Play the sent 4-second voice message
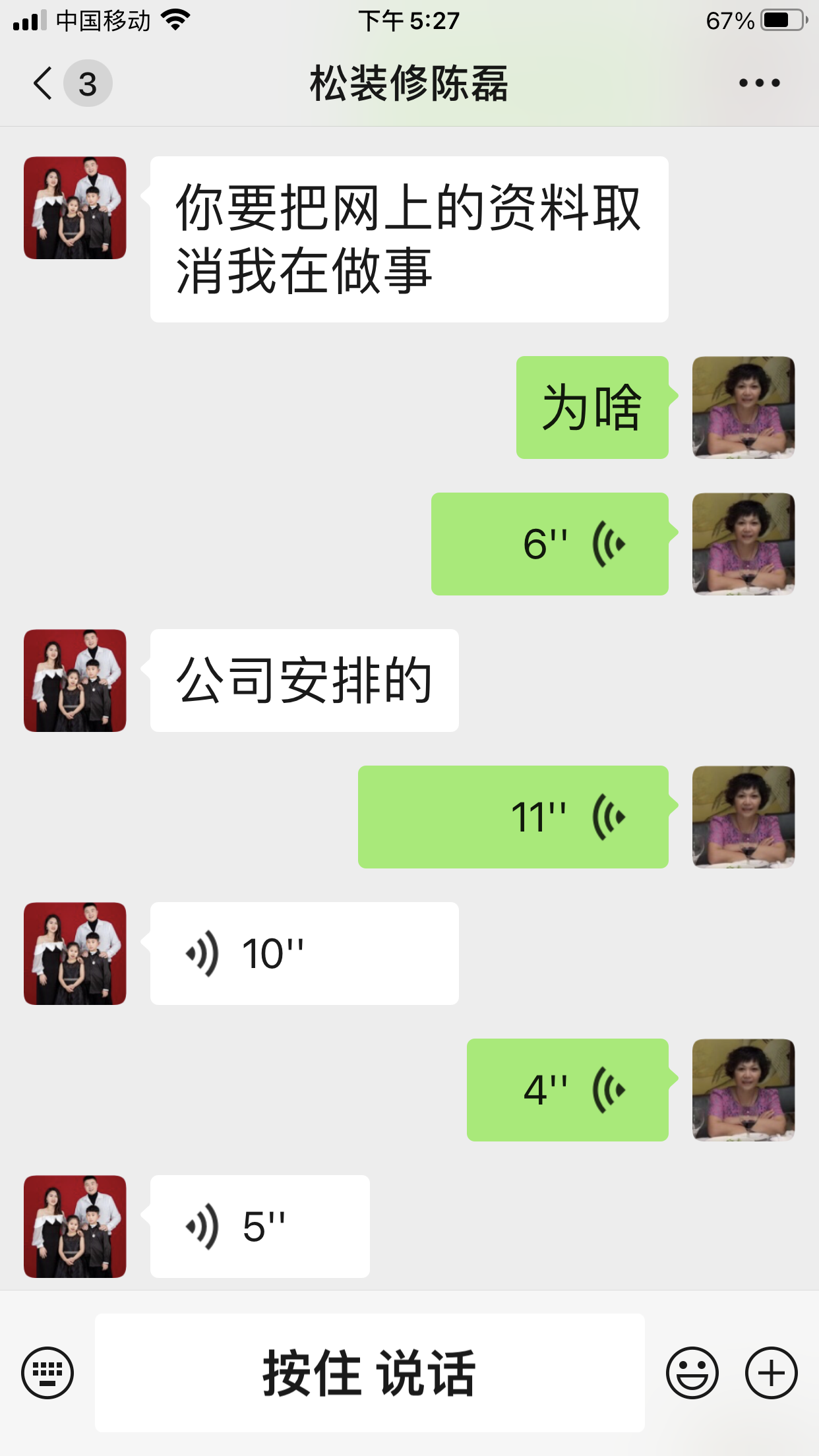The height and width of the screenshot is (1456, 819). 567,1090
